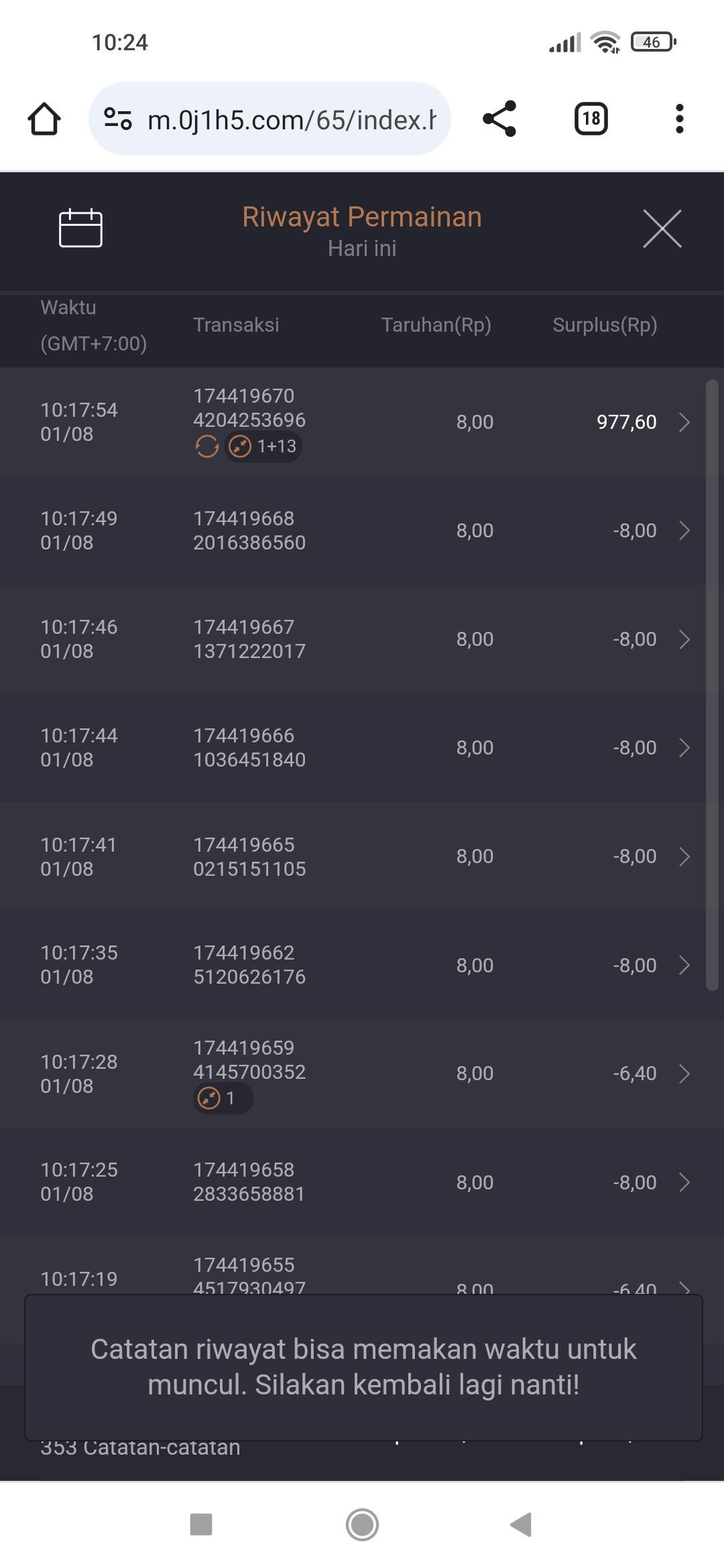
Task: Go back using the system back button
Action: [x=521, y=1524]
